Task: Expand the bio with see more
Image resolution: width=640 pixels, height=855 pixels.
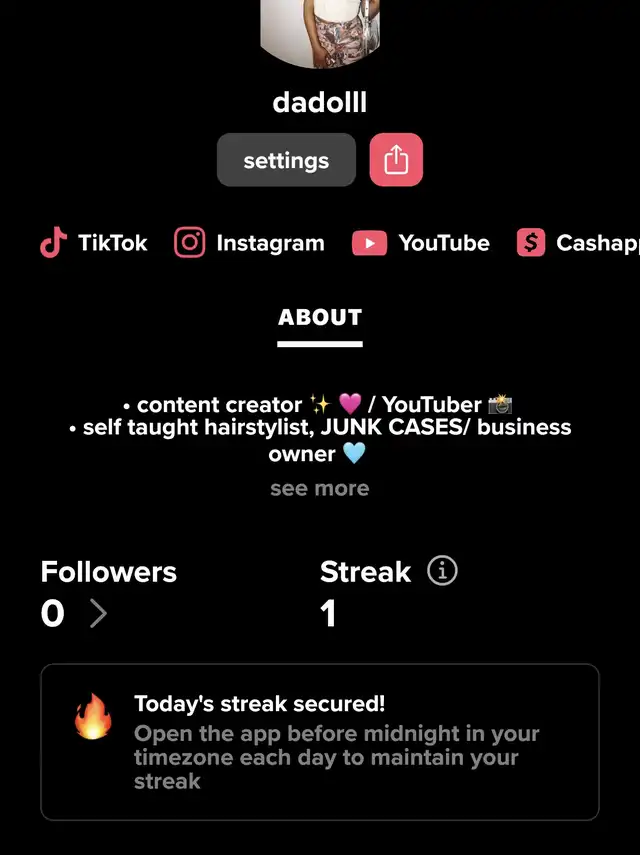Action: pos(320,489)
